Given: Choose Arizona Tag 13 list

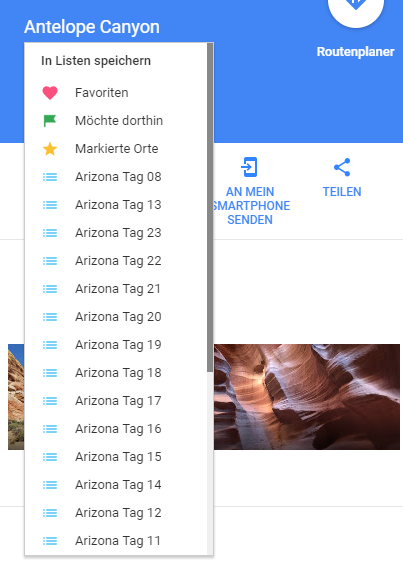Looking at the screenshot, I should pyautogui.click(x=116, y=205).
